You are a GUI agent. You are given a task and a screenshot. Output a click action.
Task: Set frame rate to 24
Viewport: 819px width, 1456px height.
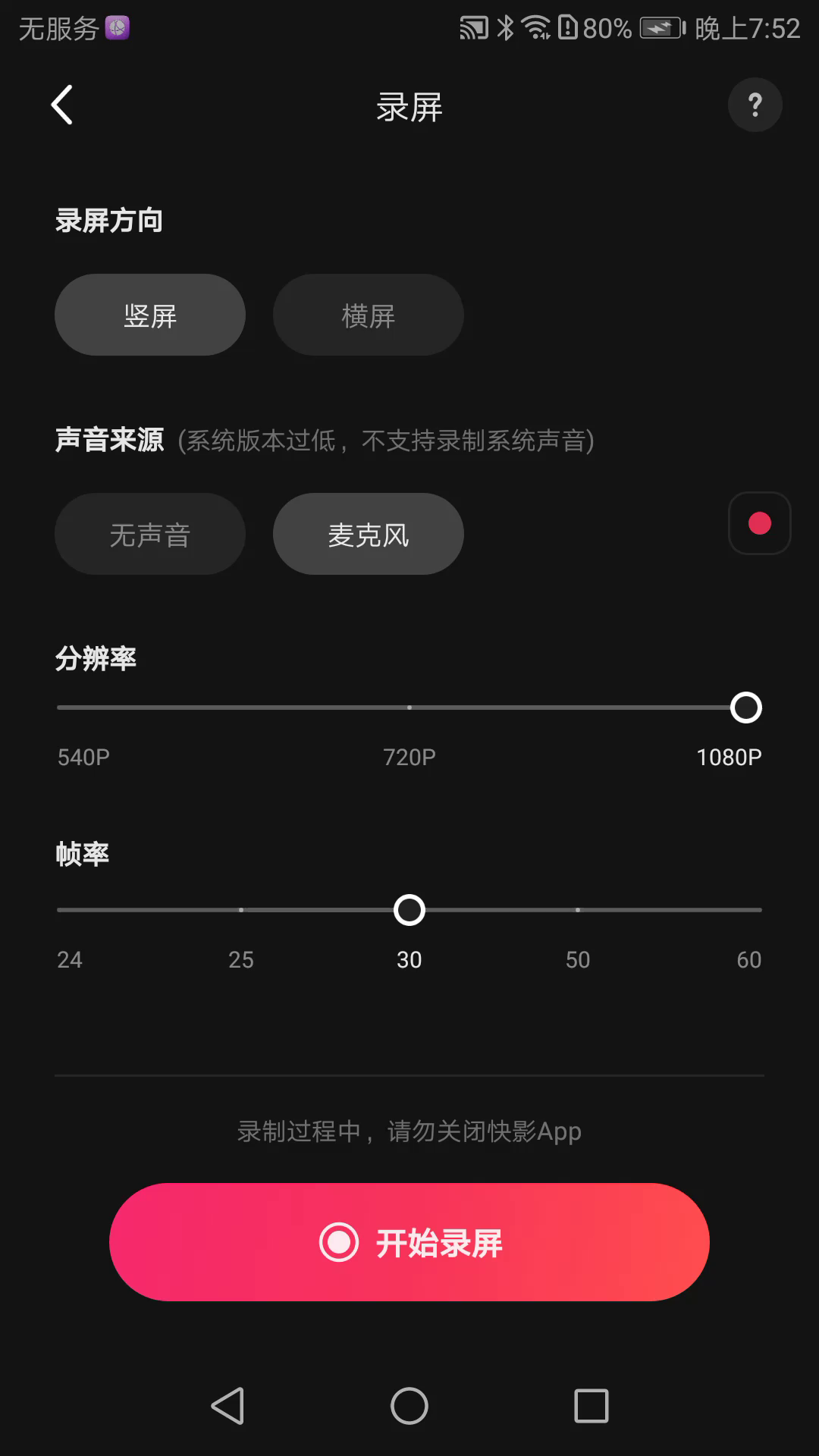coord(61,910)
